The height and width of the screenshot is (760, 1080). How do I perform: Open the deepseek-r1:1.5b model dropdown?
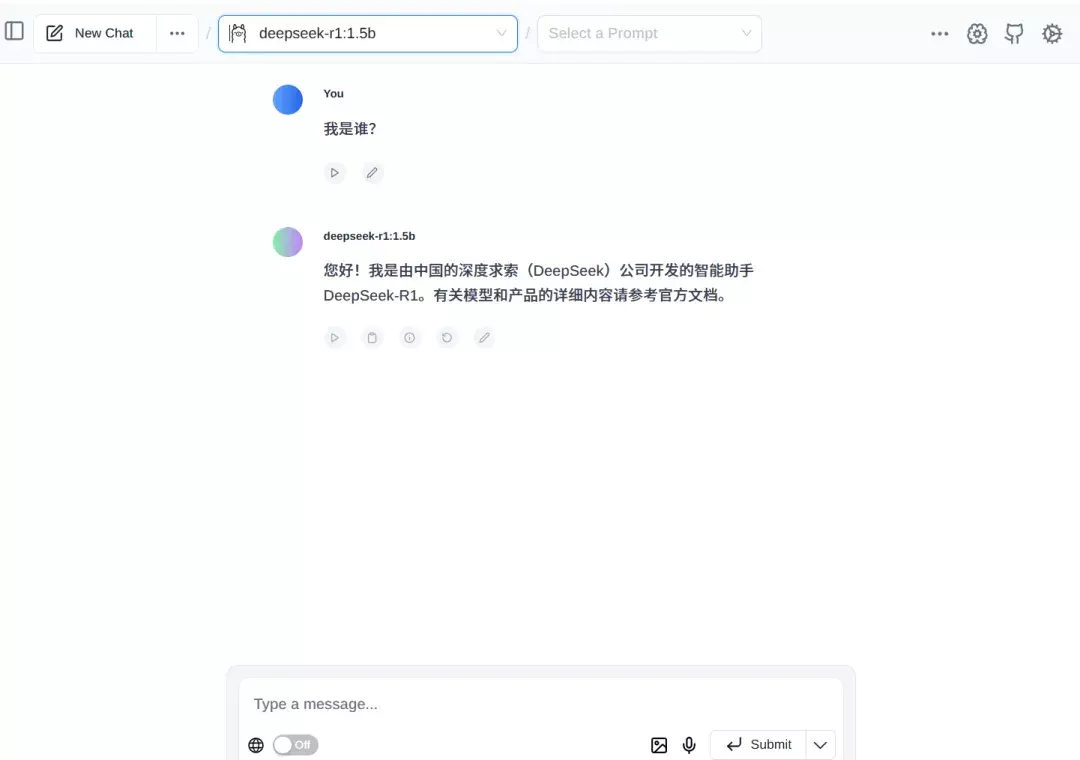coord(367,33)
